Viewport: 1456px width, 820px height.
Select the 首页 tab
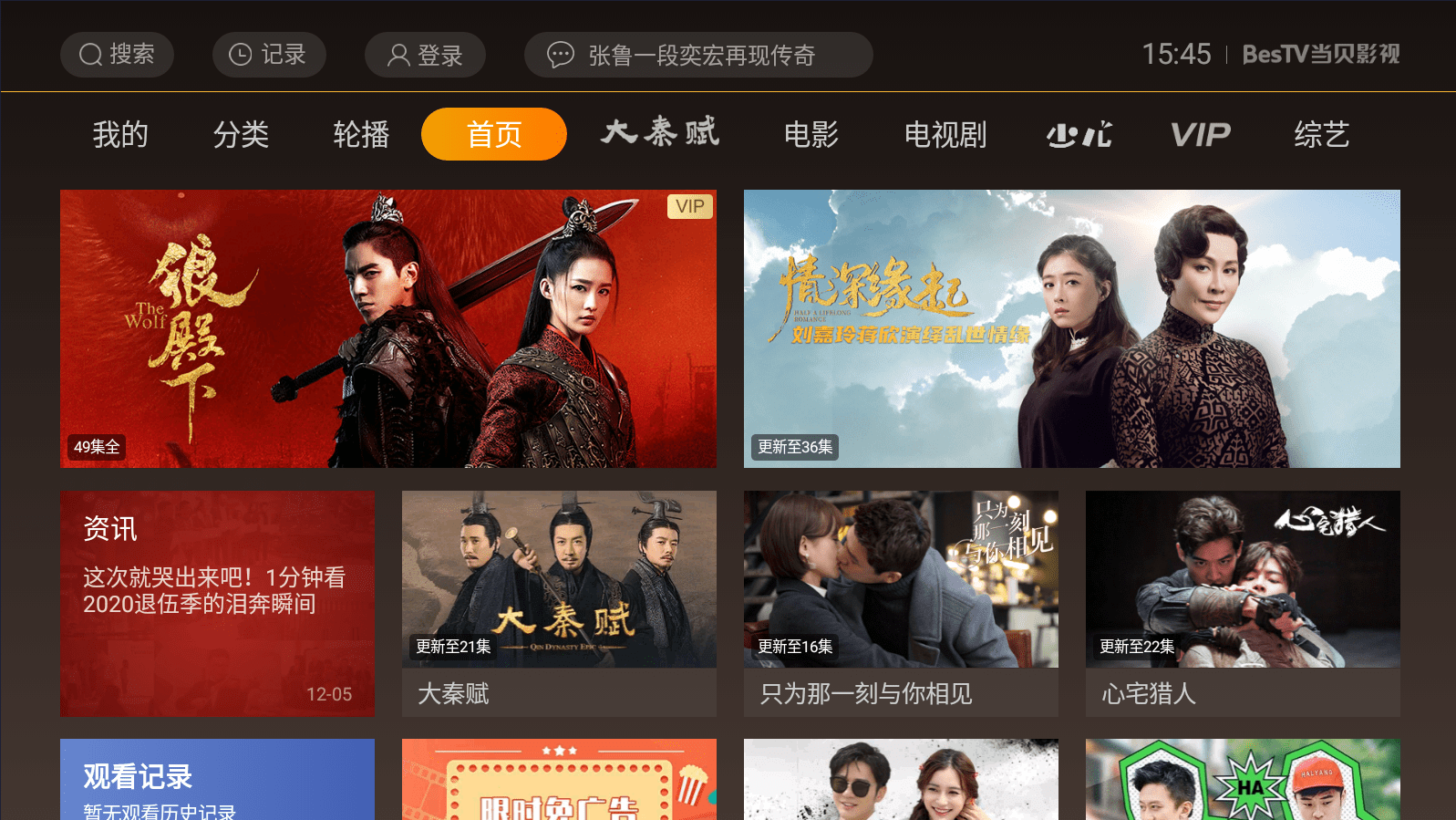point(493,135)
